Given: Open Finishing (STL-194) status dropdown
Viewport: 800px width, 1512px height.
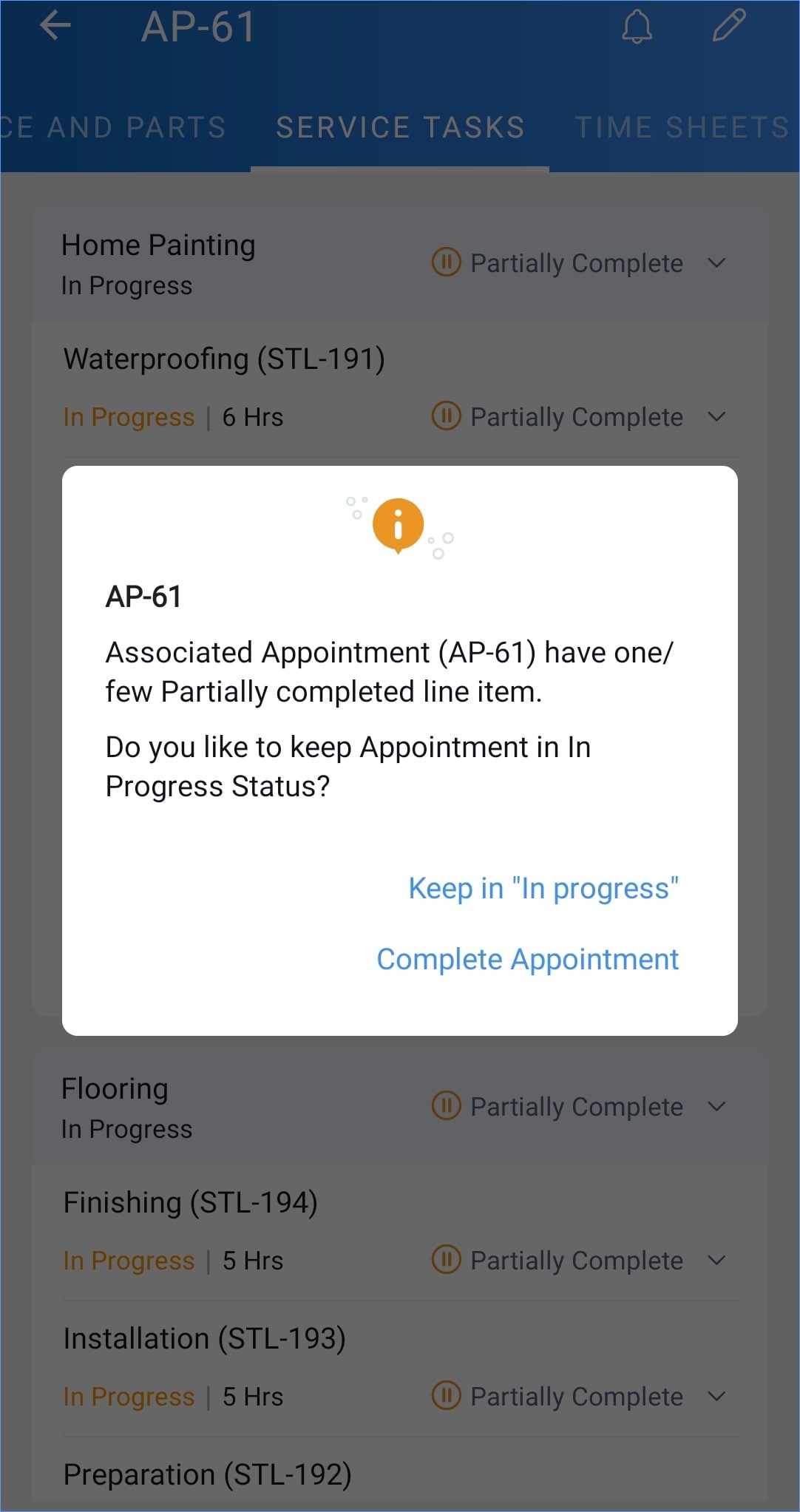Looking at the screenshot, I should pyautogui.click(x=579, y=1261).
